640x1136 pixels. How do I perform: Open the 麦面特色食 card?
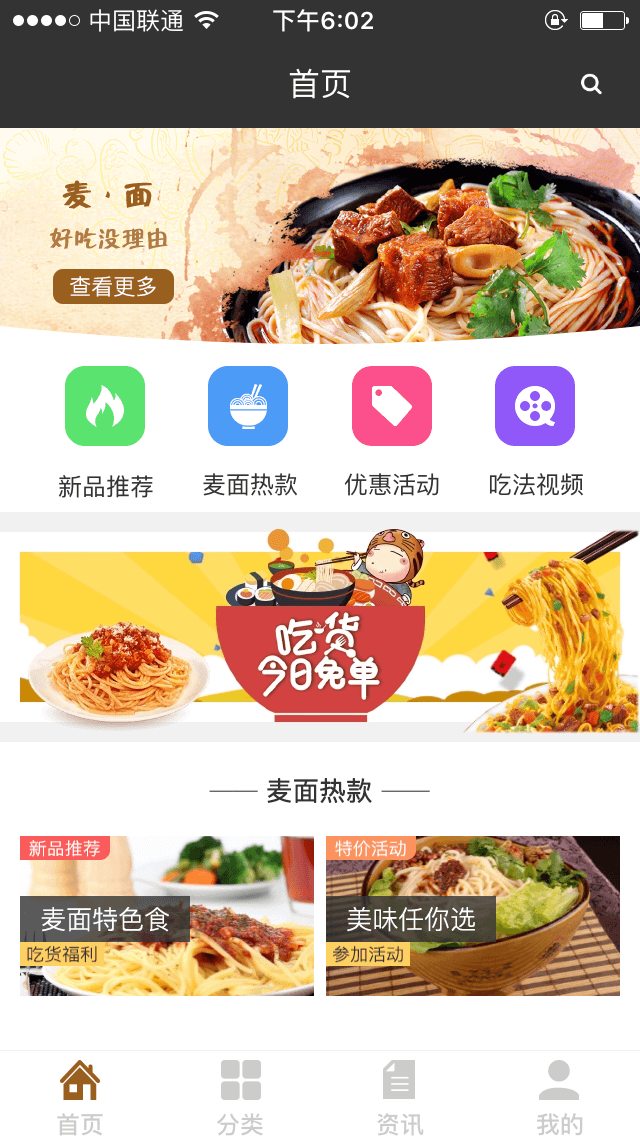[167, 916]
